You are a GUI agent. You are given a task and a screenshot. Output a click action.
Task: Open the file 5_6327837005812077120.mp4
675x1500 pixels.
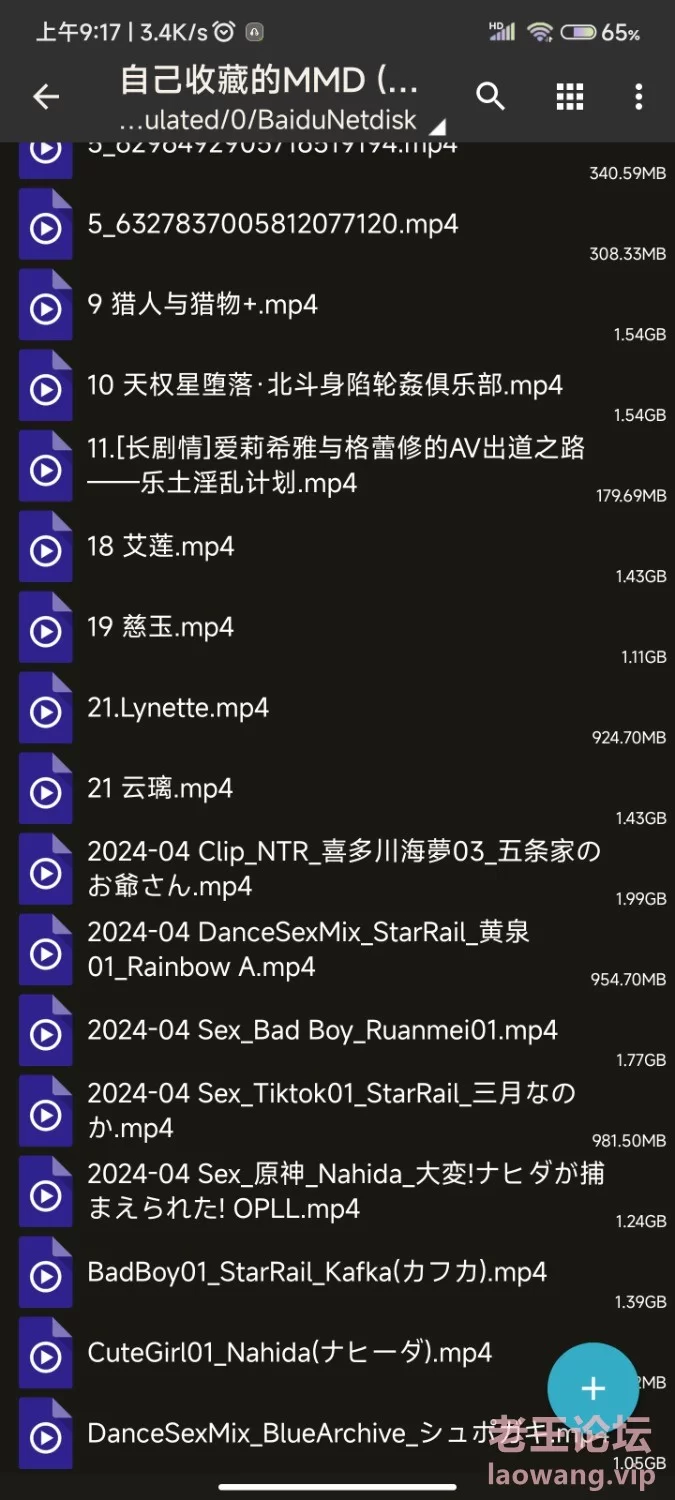coord(272,224)
